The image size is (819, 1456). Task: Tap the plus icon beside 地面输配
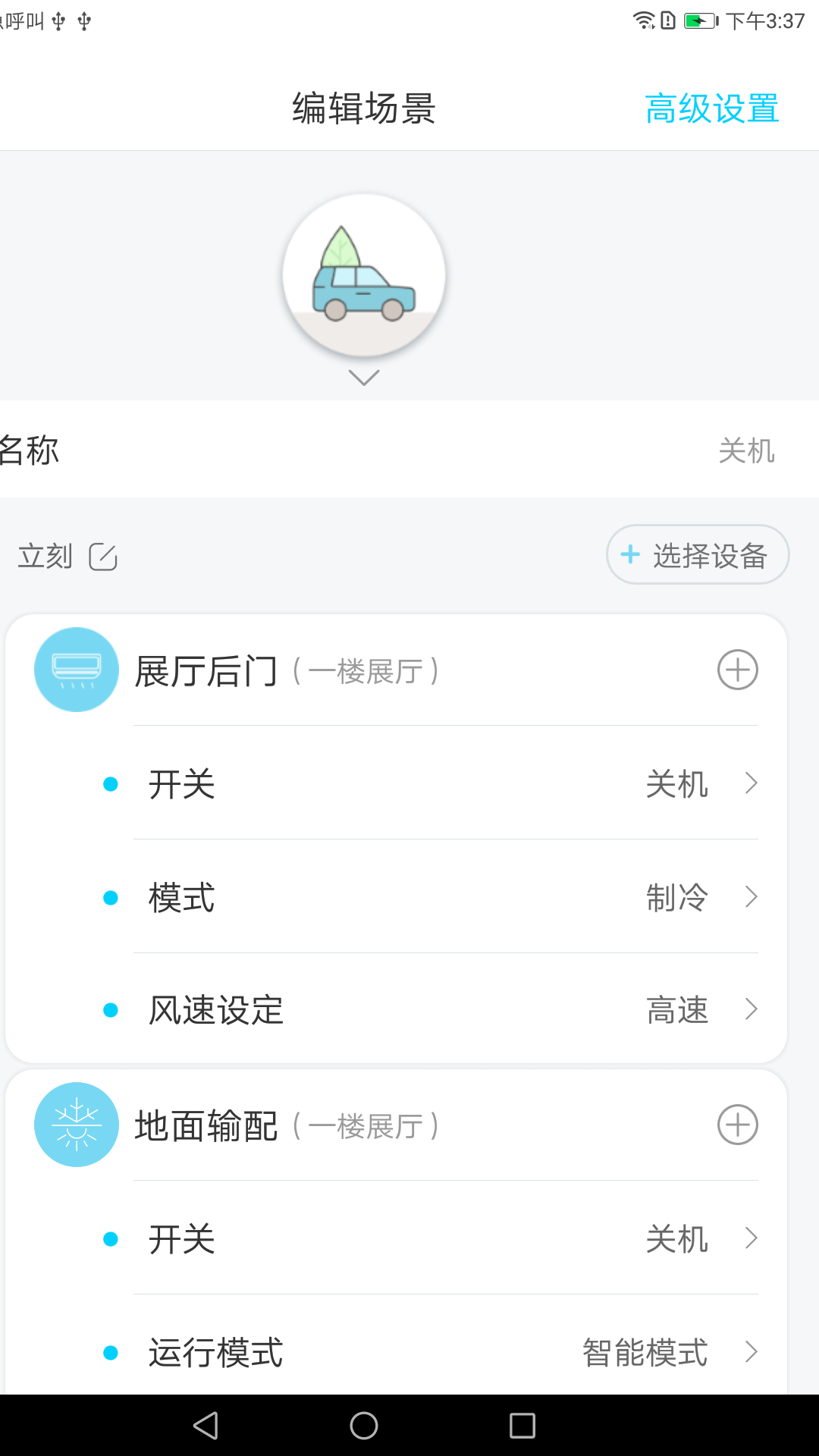click(x=737, y=1125)
